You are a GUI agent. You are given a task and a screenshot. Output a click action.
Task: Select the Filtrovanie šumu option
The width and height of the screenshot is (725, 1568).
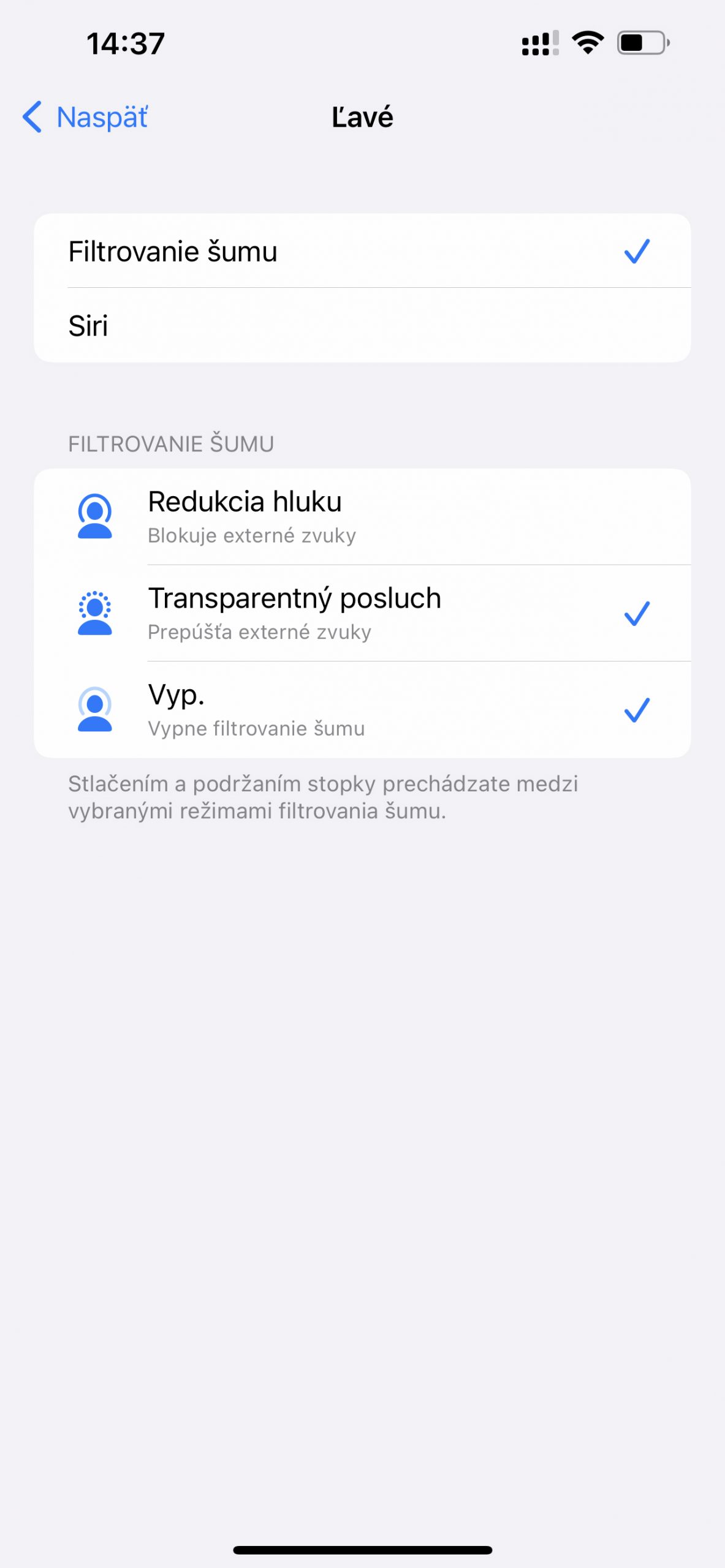(x=362, y=251)
